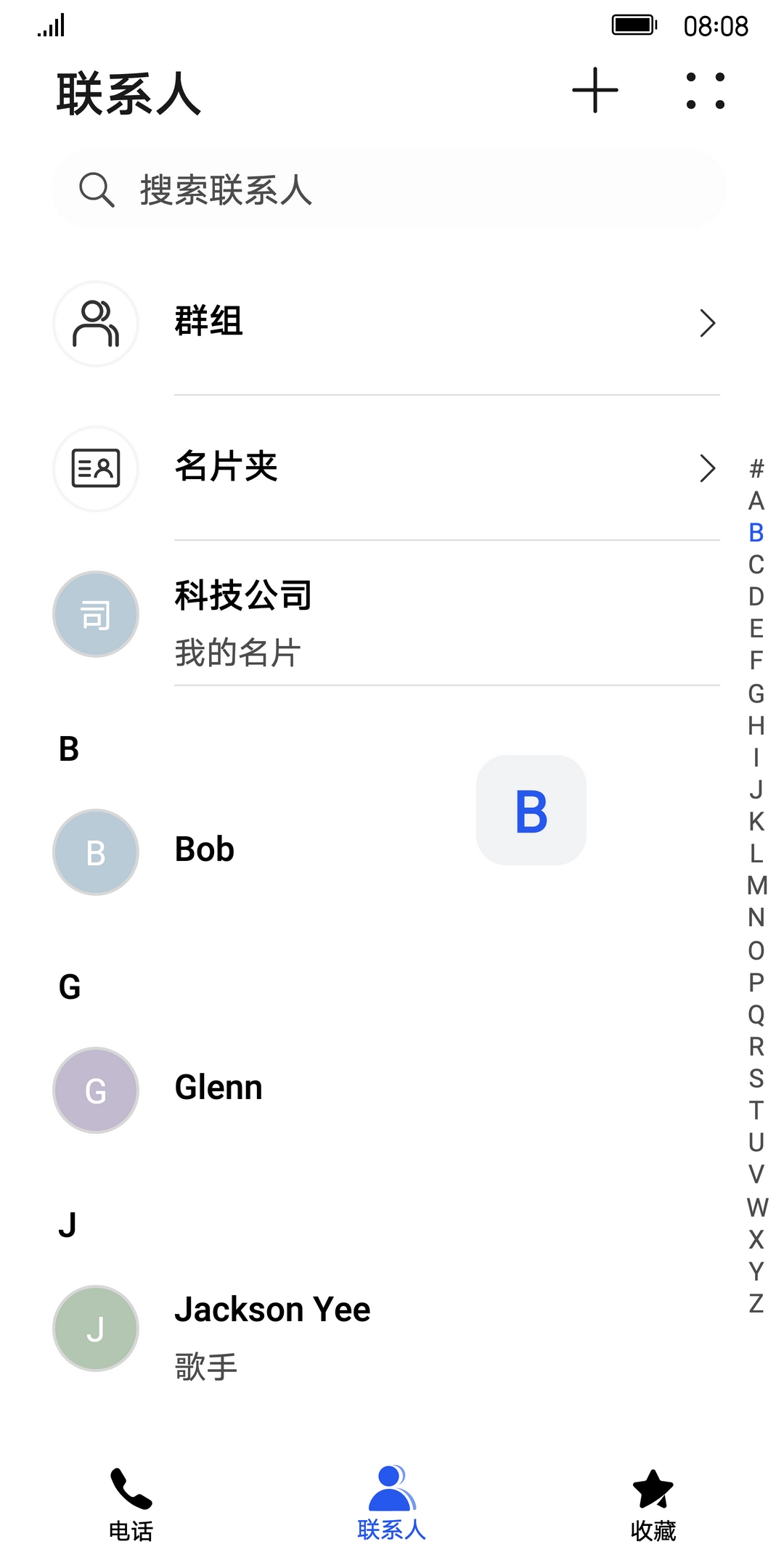Select the 联系人 contacts tab
784x1568 pixels.
point(392,1504)
